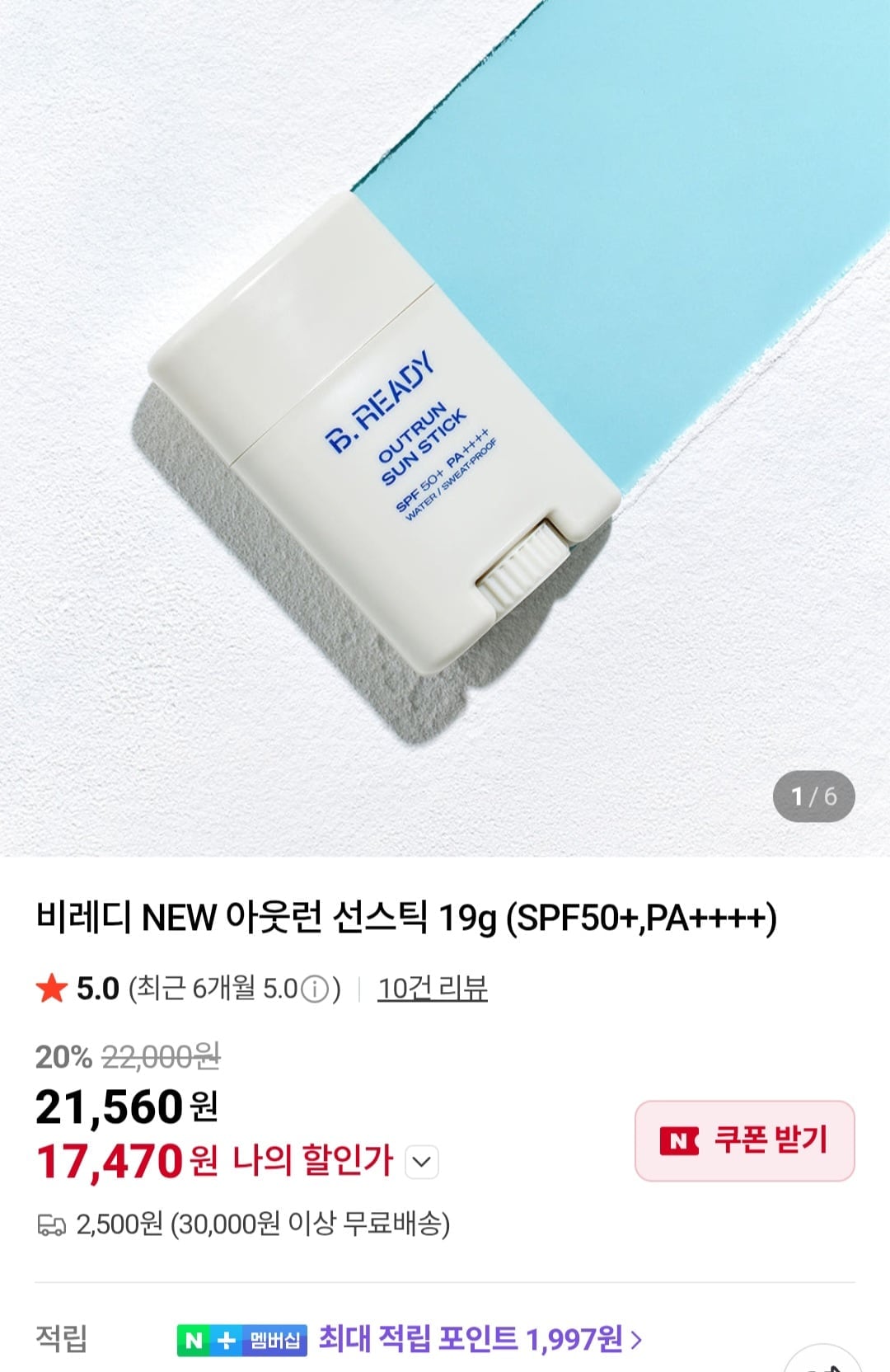The width and height of the screenshot is (890, 1372).
Task: Tap the 쿠폰 받기 coupon button
Action: click(744, 1140)
